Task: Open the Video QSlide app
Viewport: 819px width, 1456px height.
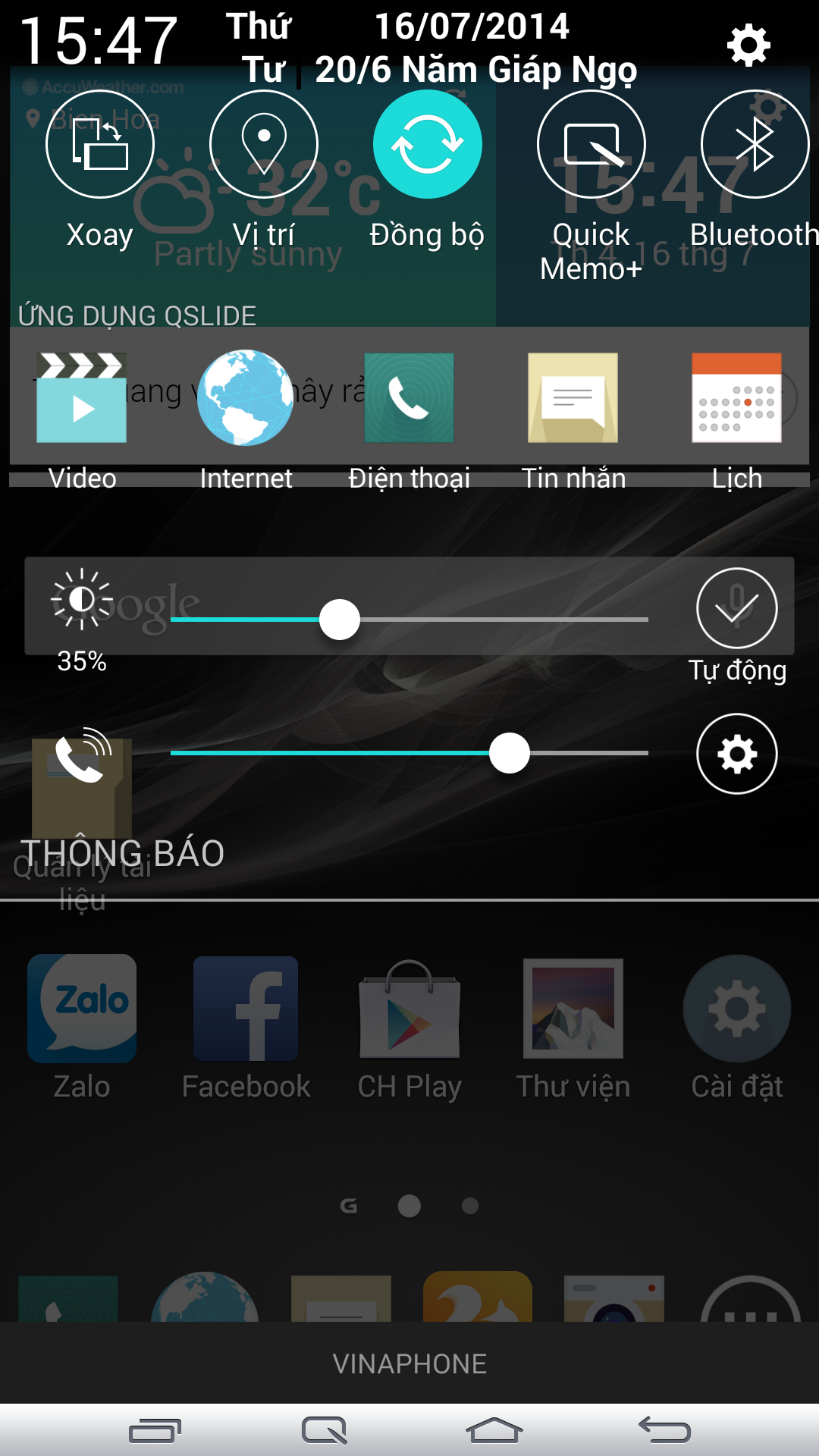Action: (x=82, y=398)
